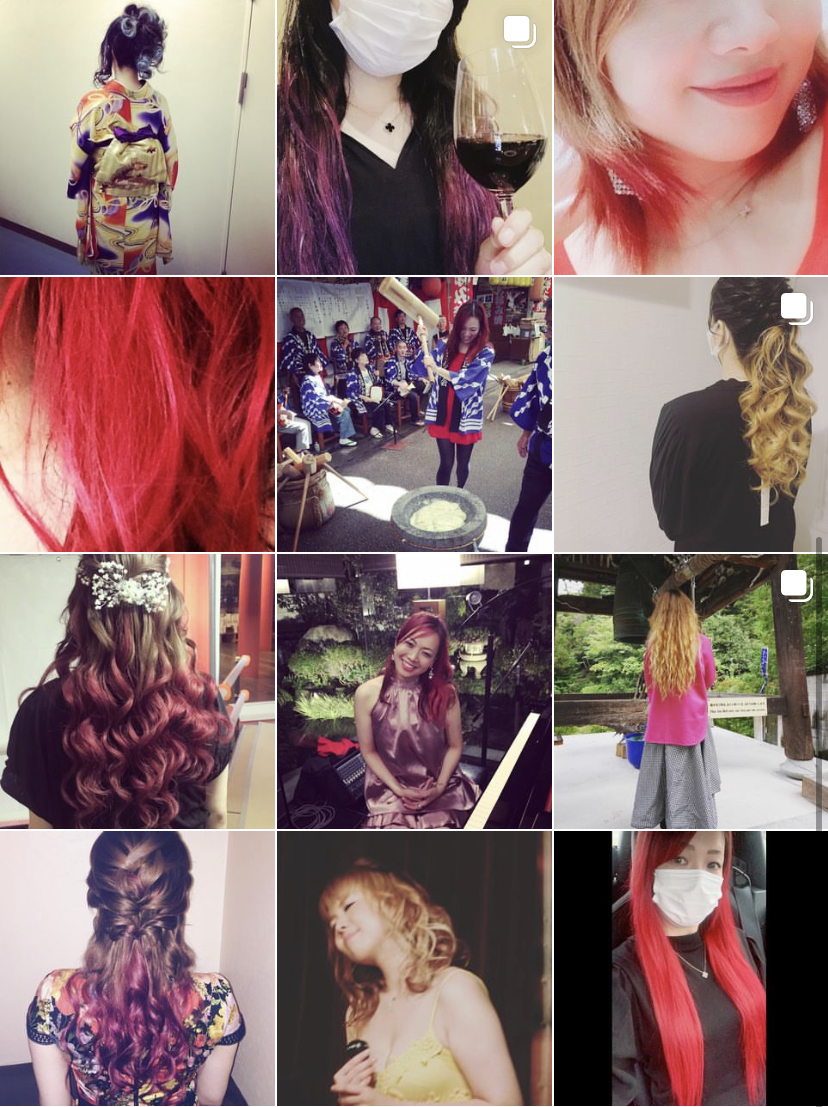Open the smiling close-up red hair post

click(691, 137)
